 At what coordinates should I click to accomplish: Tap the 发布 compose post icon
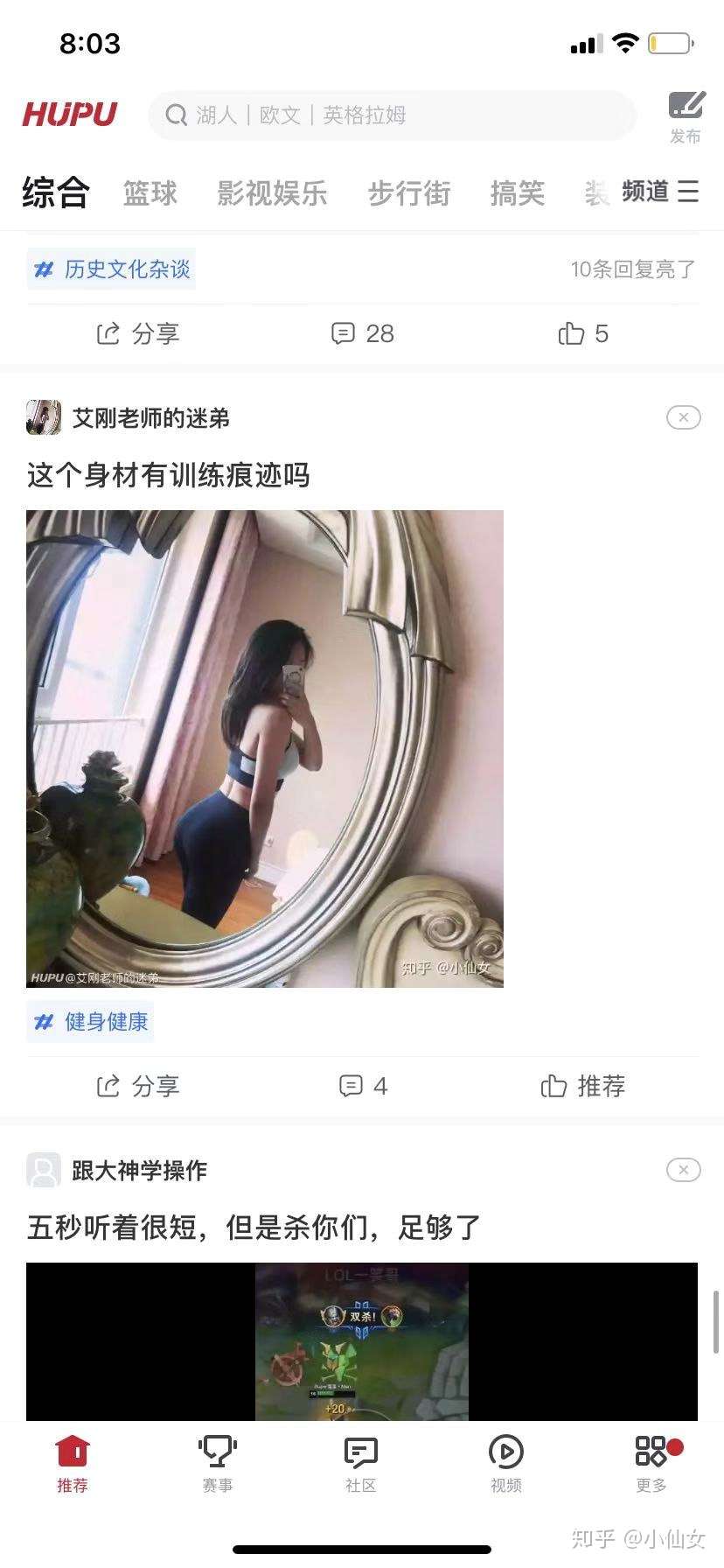coord(686,115)
